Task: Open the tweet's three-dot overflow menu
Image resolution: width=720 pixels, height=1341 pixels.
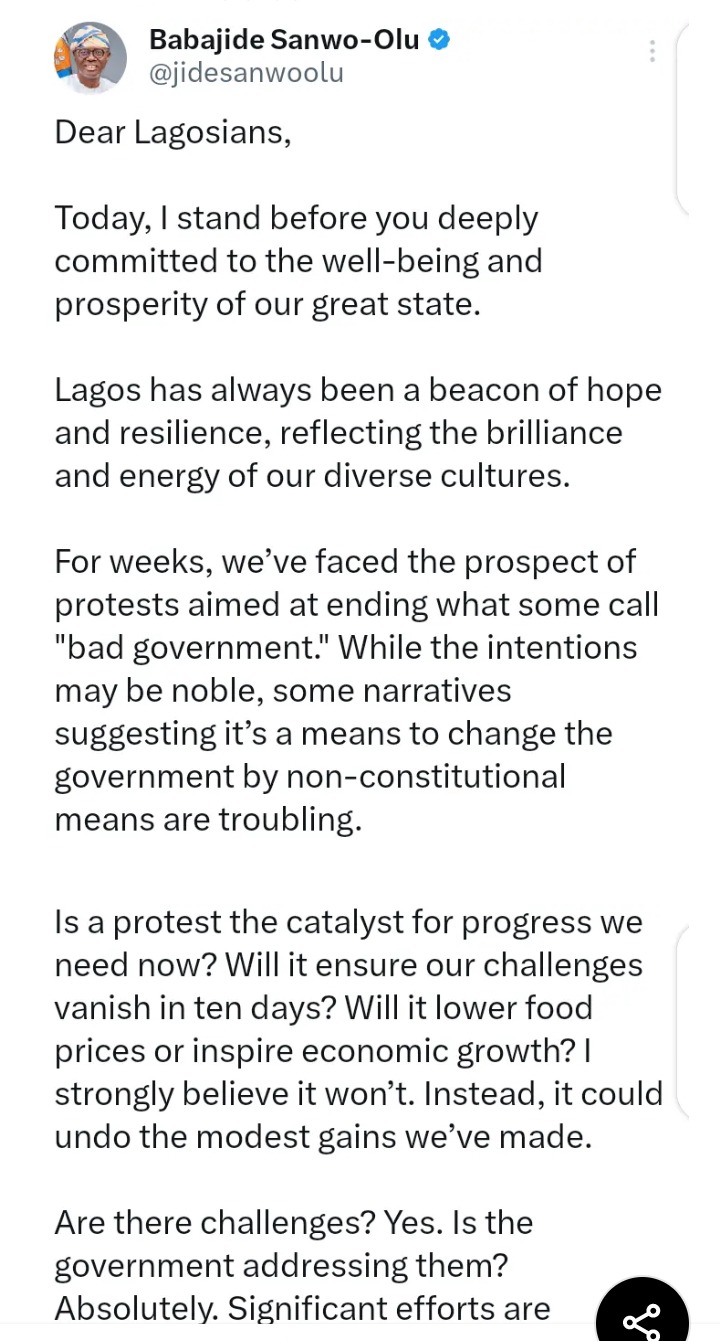Action: (652, 51)
